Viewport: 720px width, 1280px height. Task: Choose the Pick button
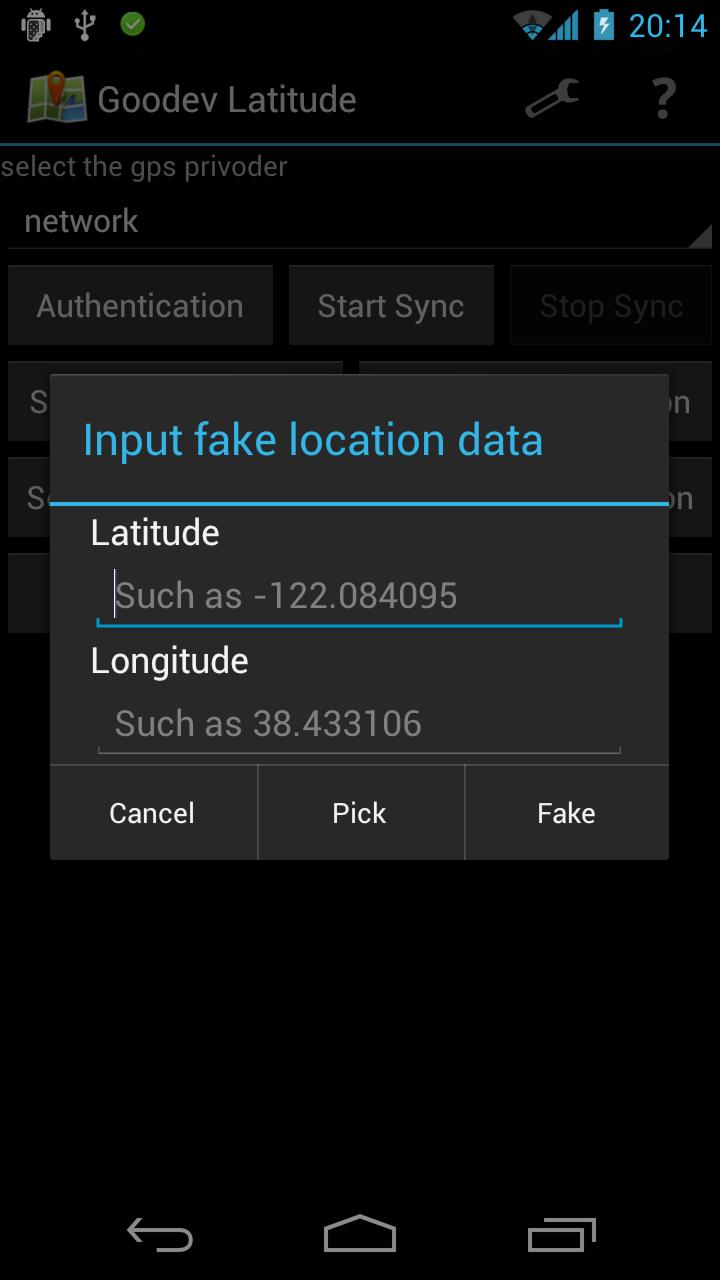[360, 813]
